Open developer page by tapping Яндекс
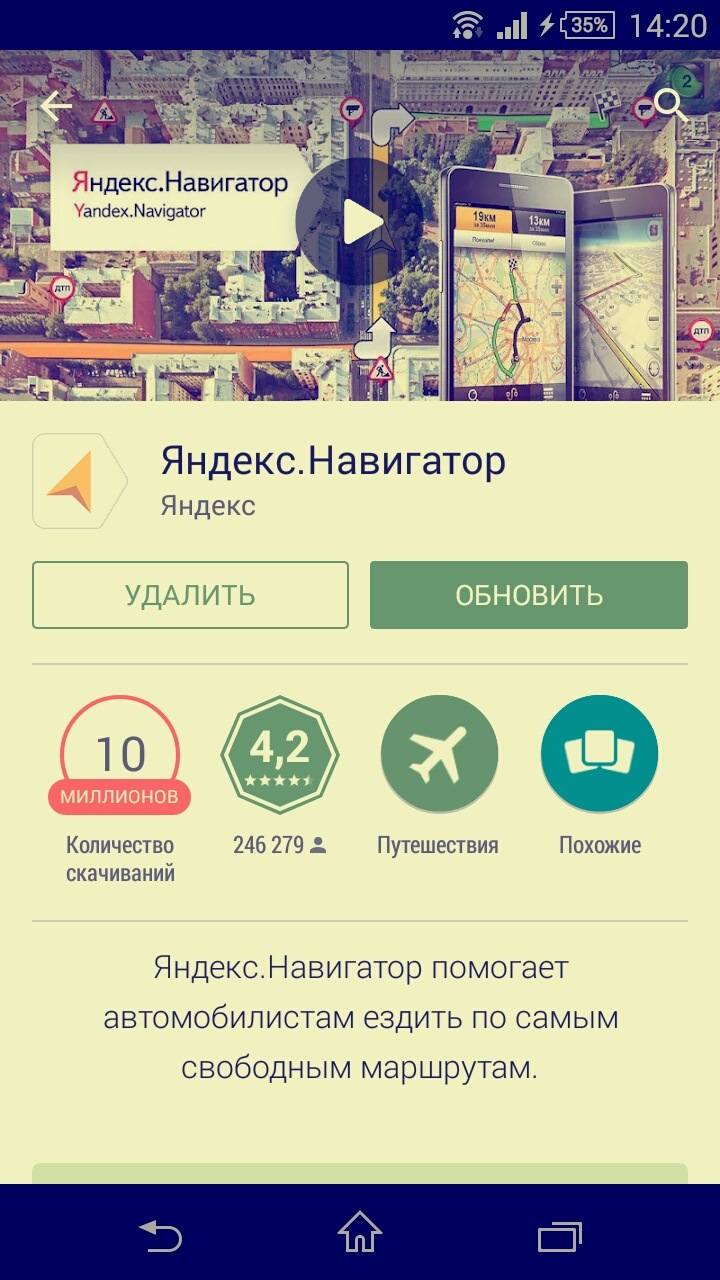720x1280 pixels. (207, 506)
